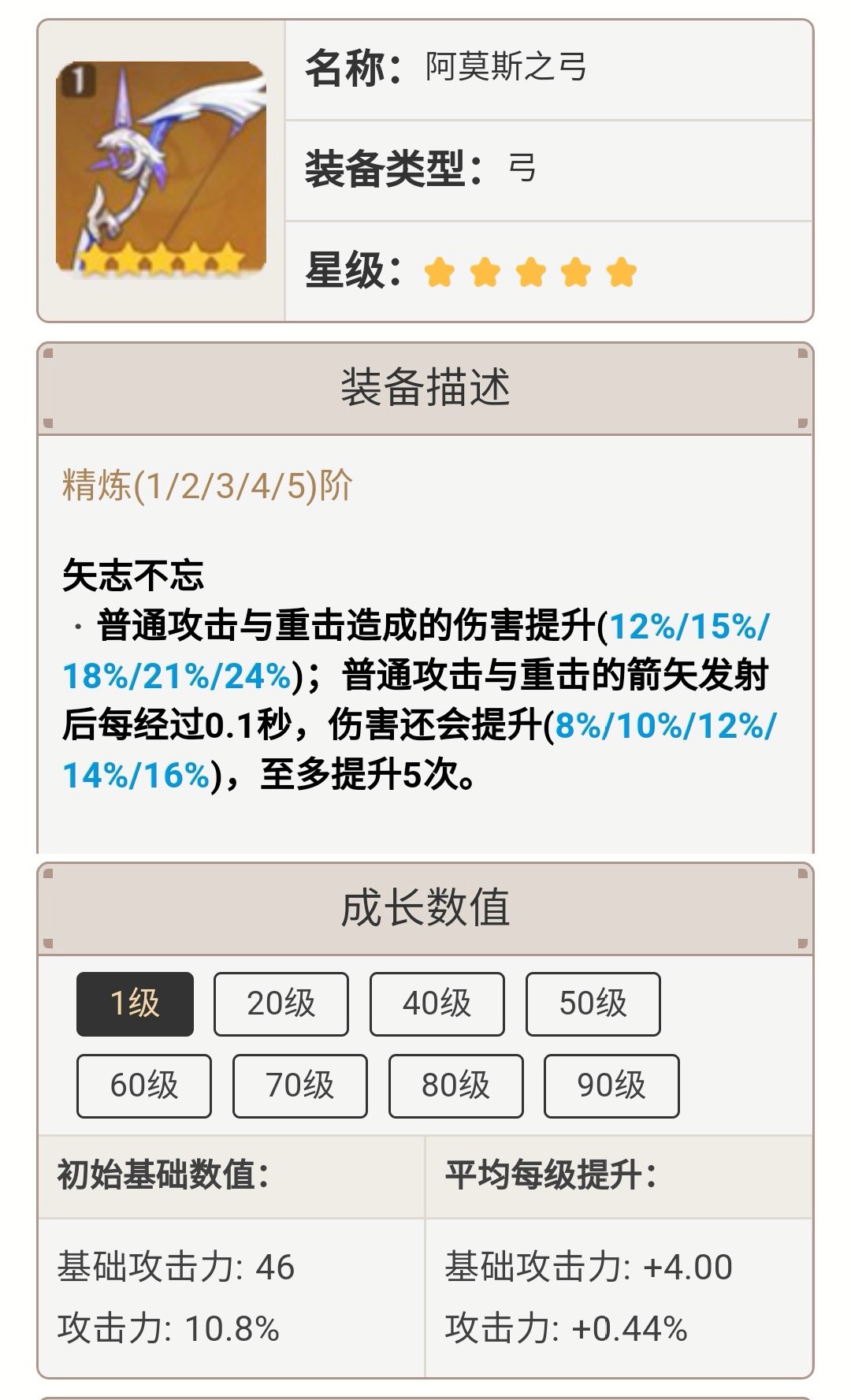
Task: Show stats for 40级
Action: point(437,1003)
